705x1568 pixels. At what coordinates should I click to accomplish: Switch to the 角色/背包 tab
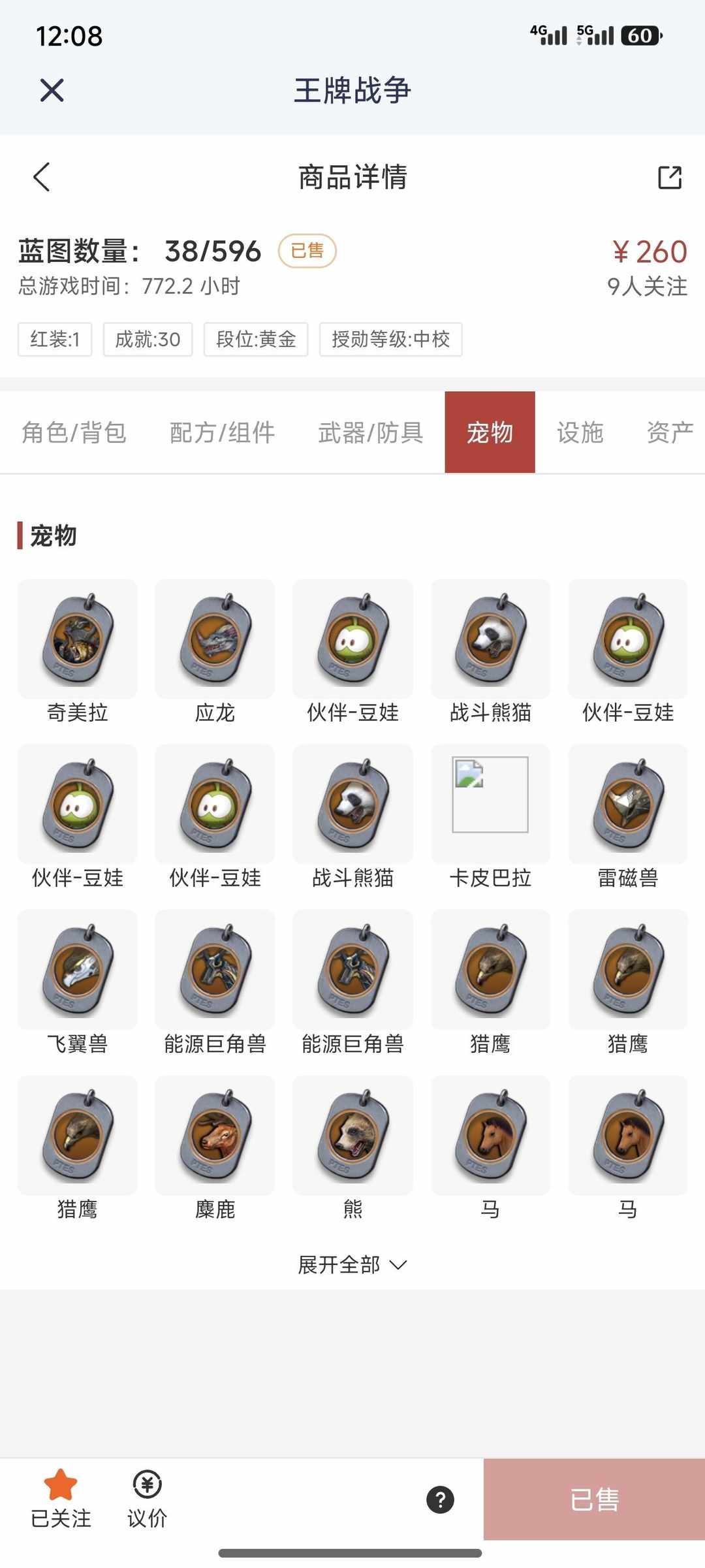(74, 432)
